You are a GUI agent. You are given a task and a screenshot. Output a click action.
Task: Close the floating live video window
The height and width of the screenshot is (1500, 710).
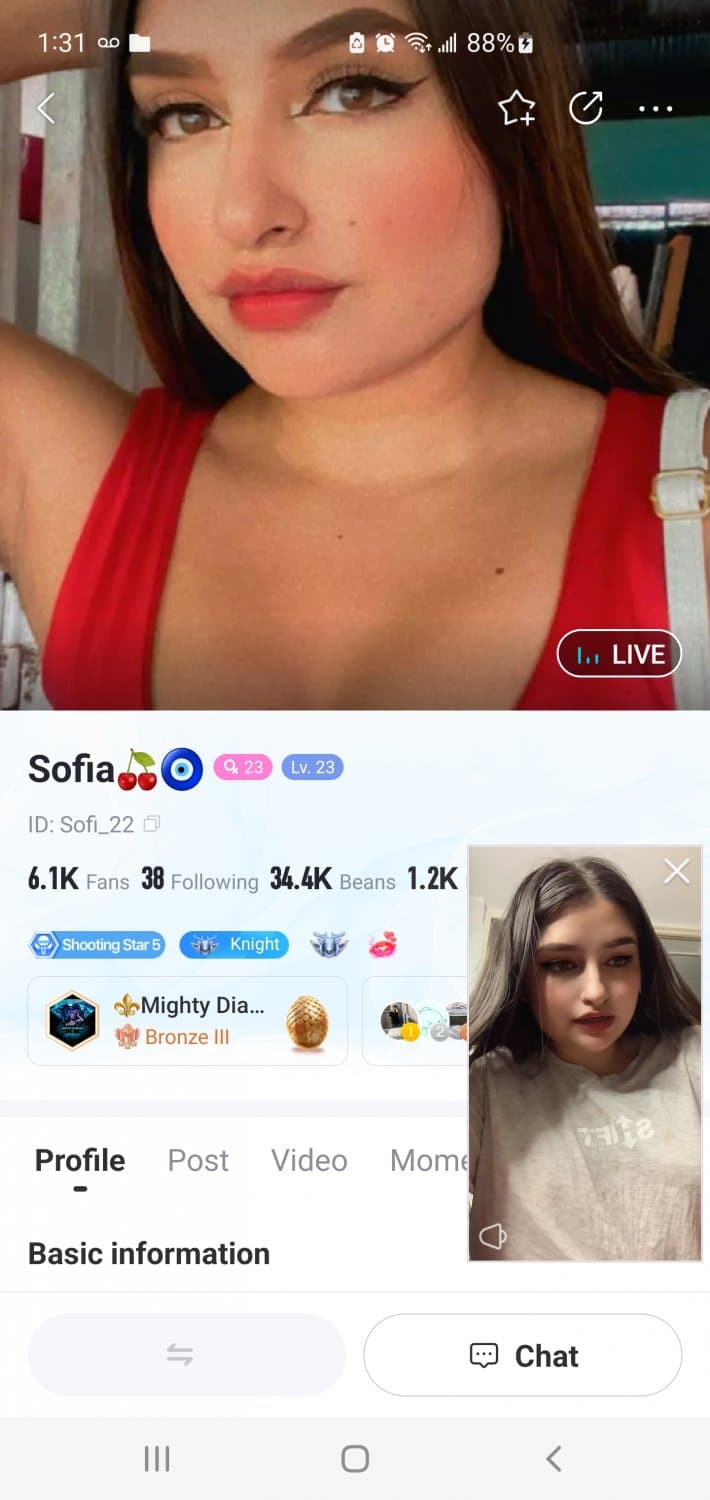tap(677, 872)
